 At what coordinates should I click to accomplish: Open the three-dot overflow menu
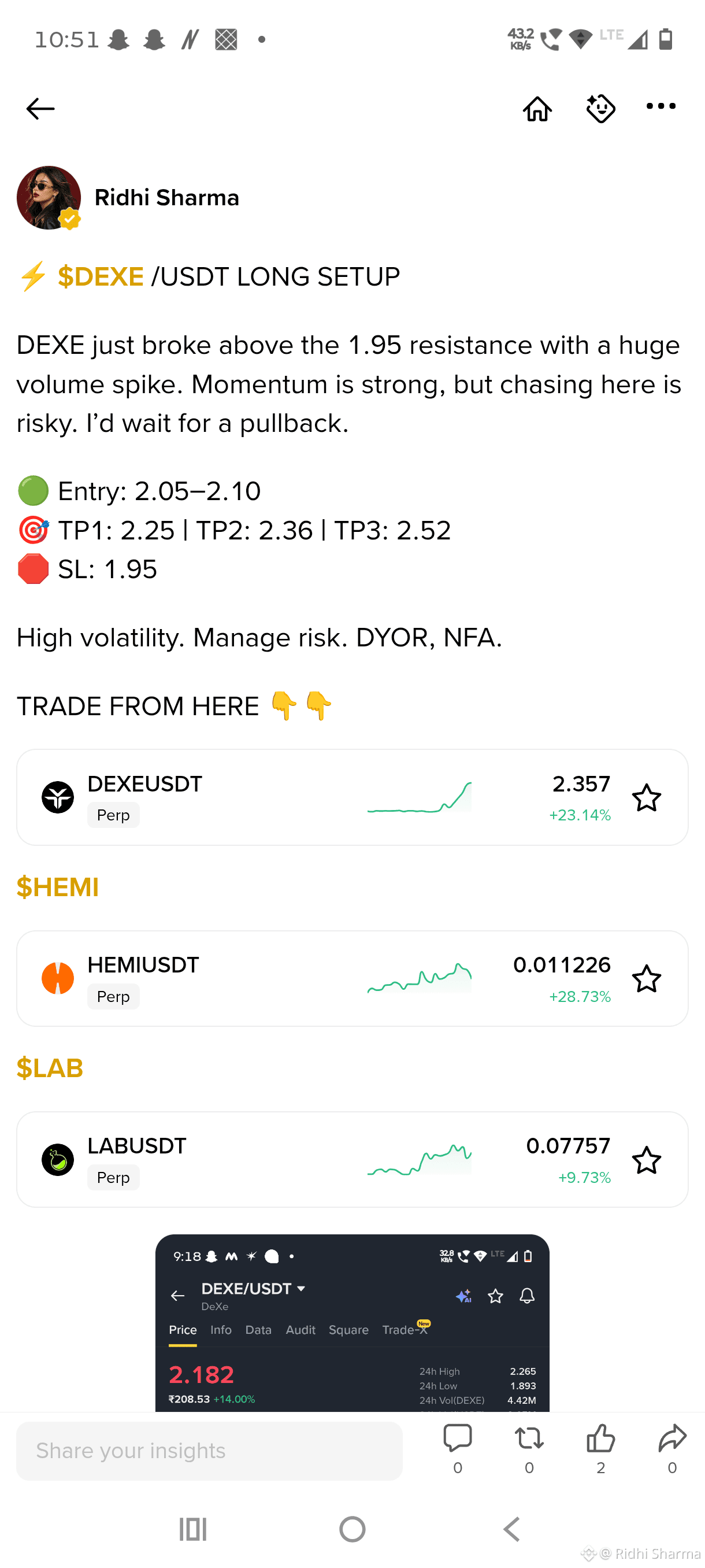(661, 106)
